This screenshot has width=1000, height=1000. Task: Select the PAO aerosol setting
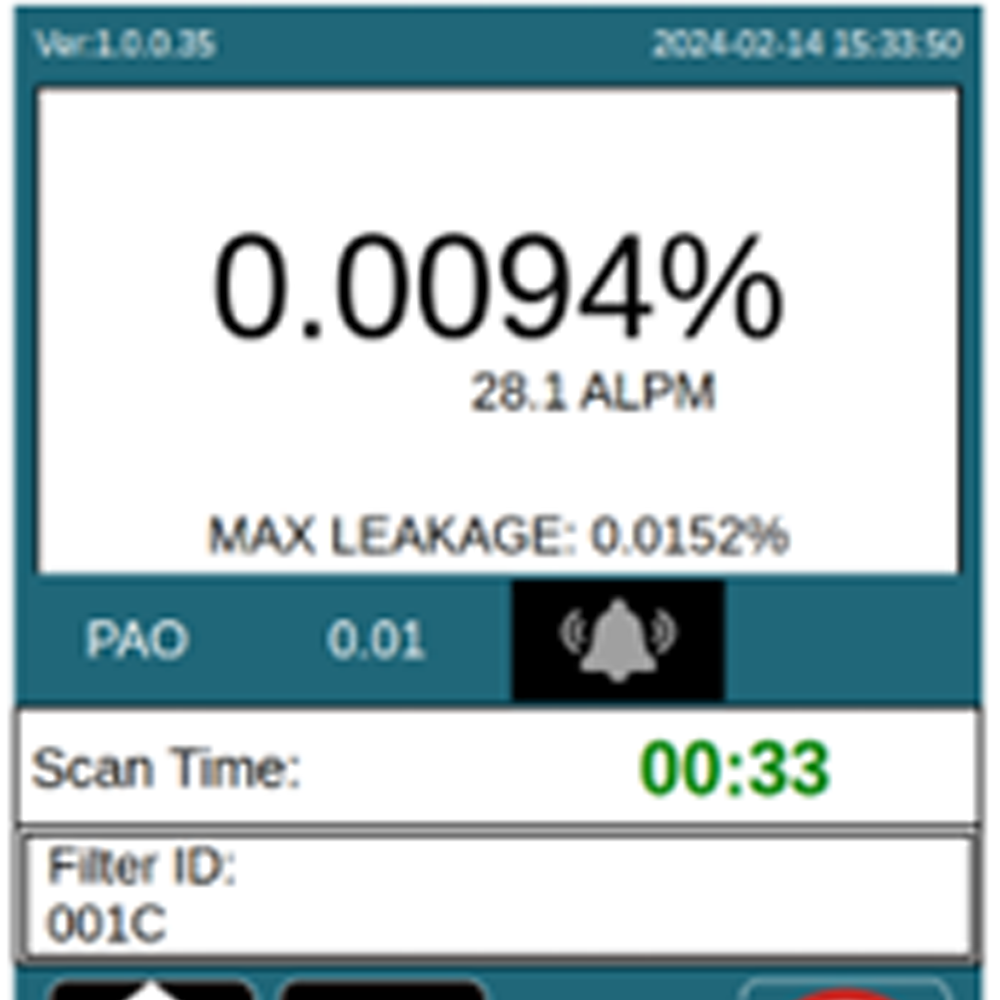click(x=137, y=640)
